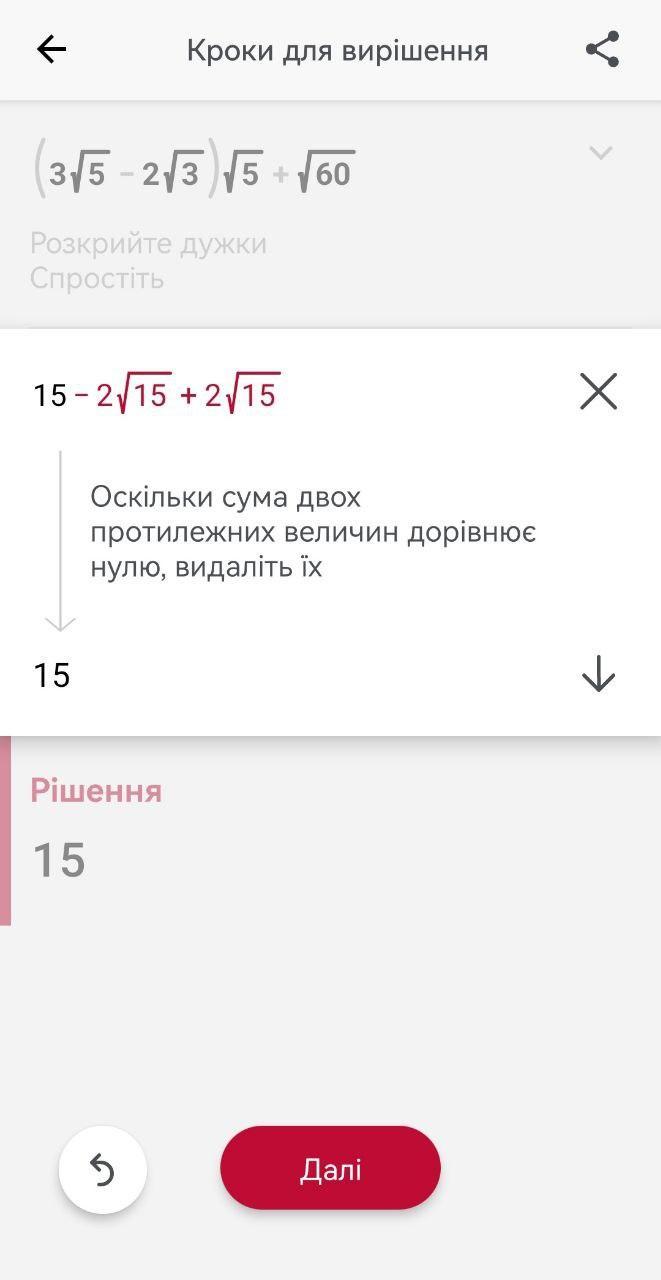
Task: Go back using the top-left arrow
Action: click(x=51, y=50)
